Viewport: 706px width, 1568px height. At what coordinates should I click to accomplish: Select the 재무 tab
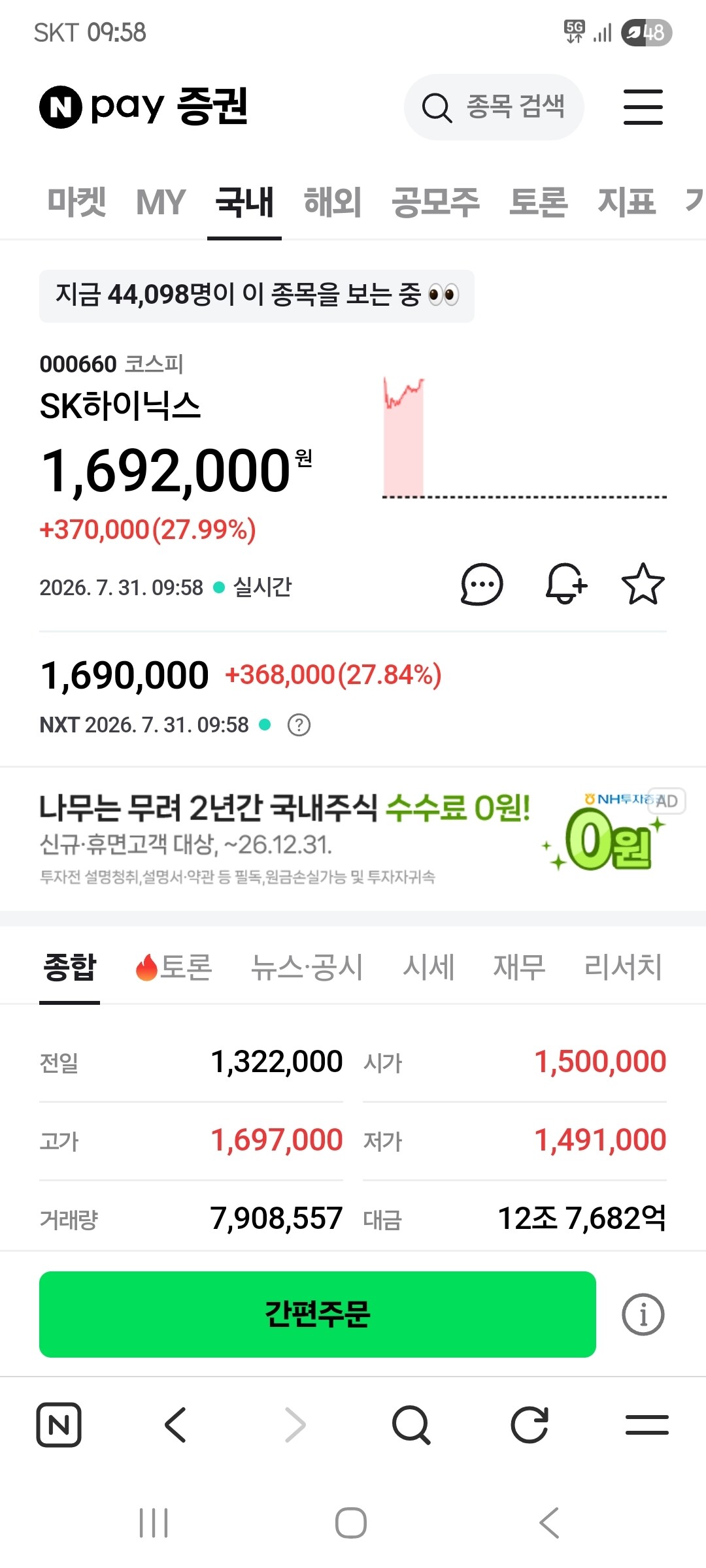[x=519, y=966]
